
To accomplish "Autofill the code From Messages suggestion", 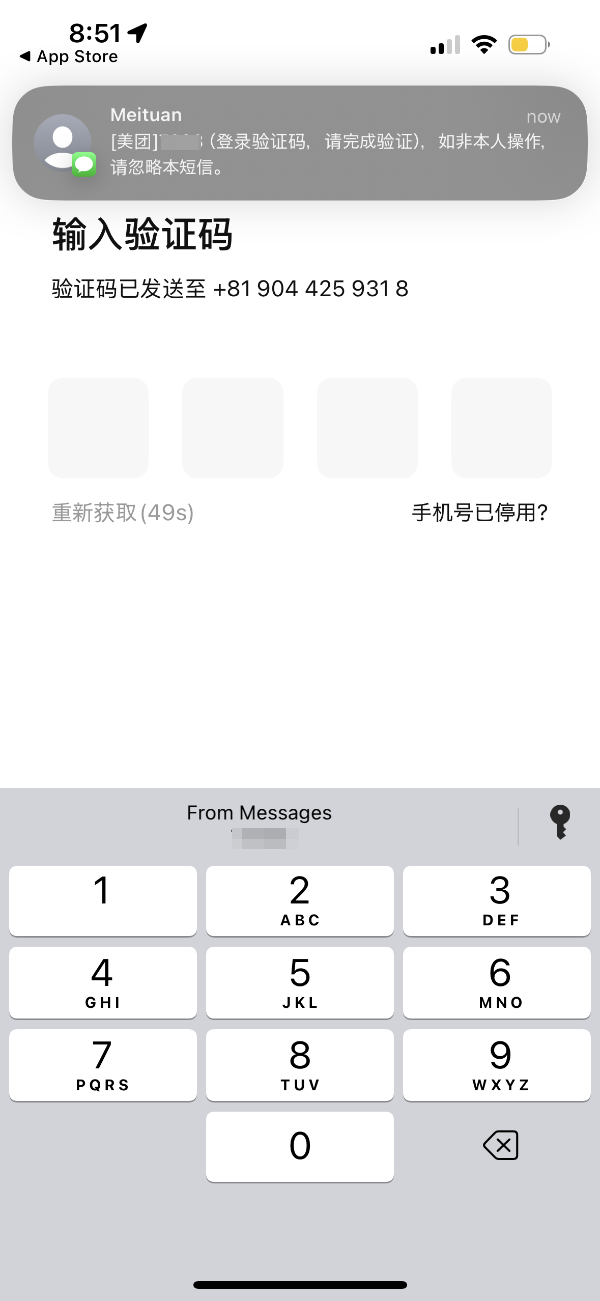I will point(259,825).
